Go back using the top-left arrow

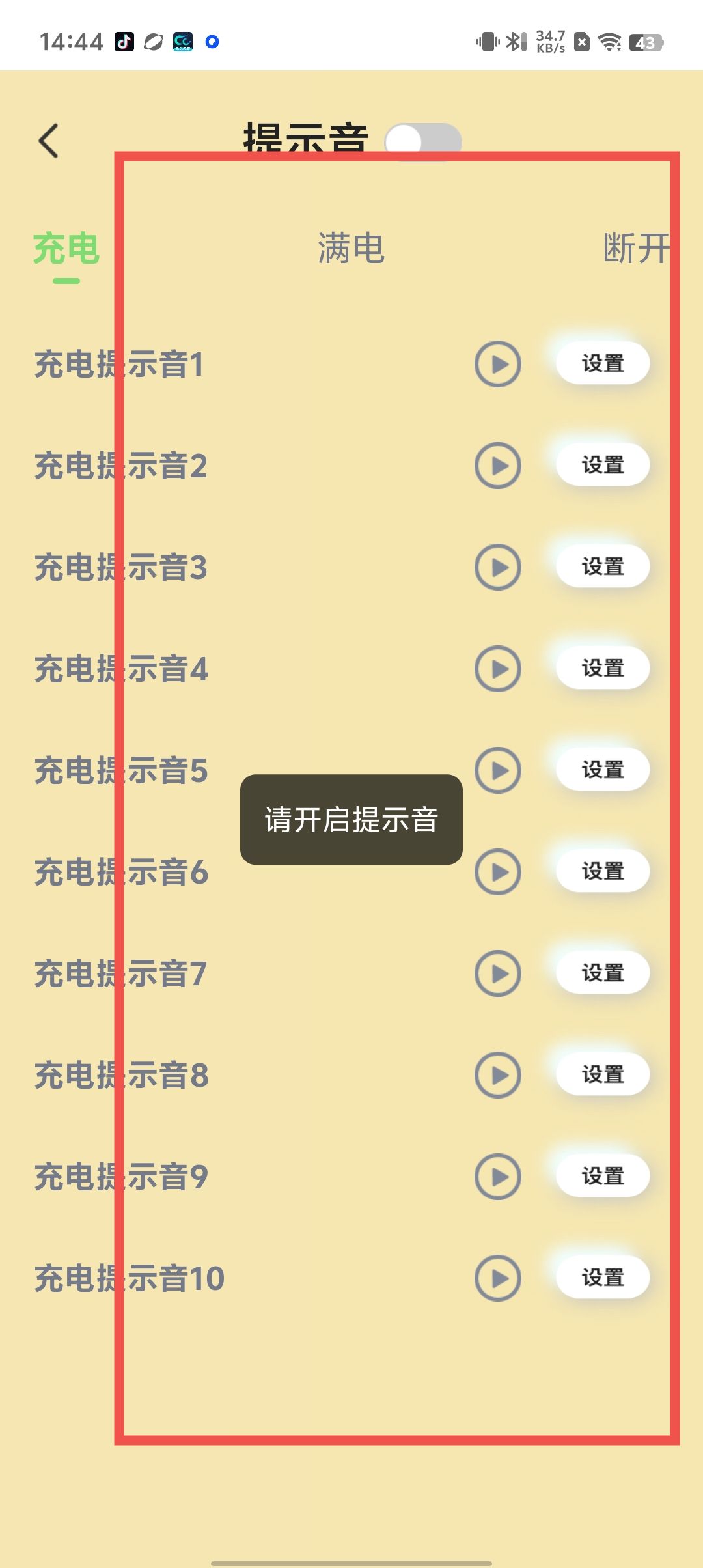point(49,141)
